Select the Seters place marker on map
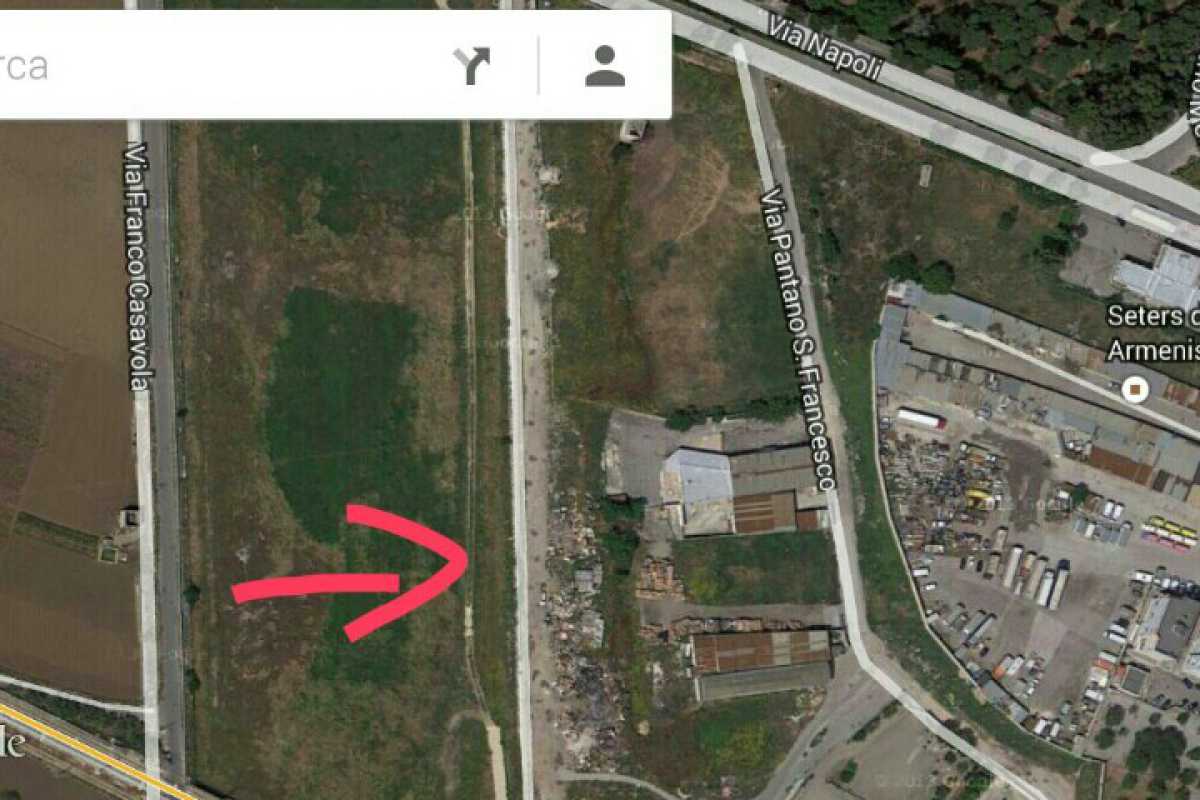 point(1134,389)
